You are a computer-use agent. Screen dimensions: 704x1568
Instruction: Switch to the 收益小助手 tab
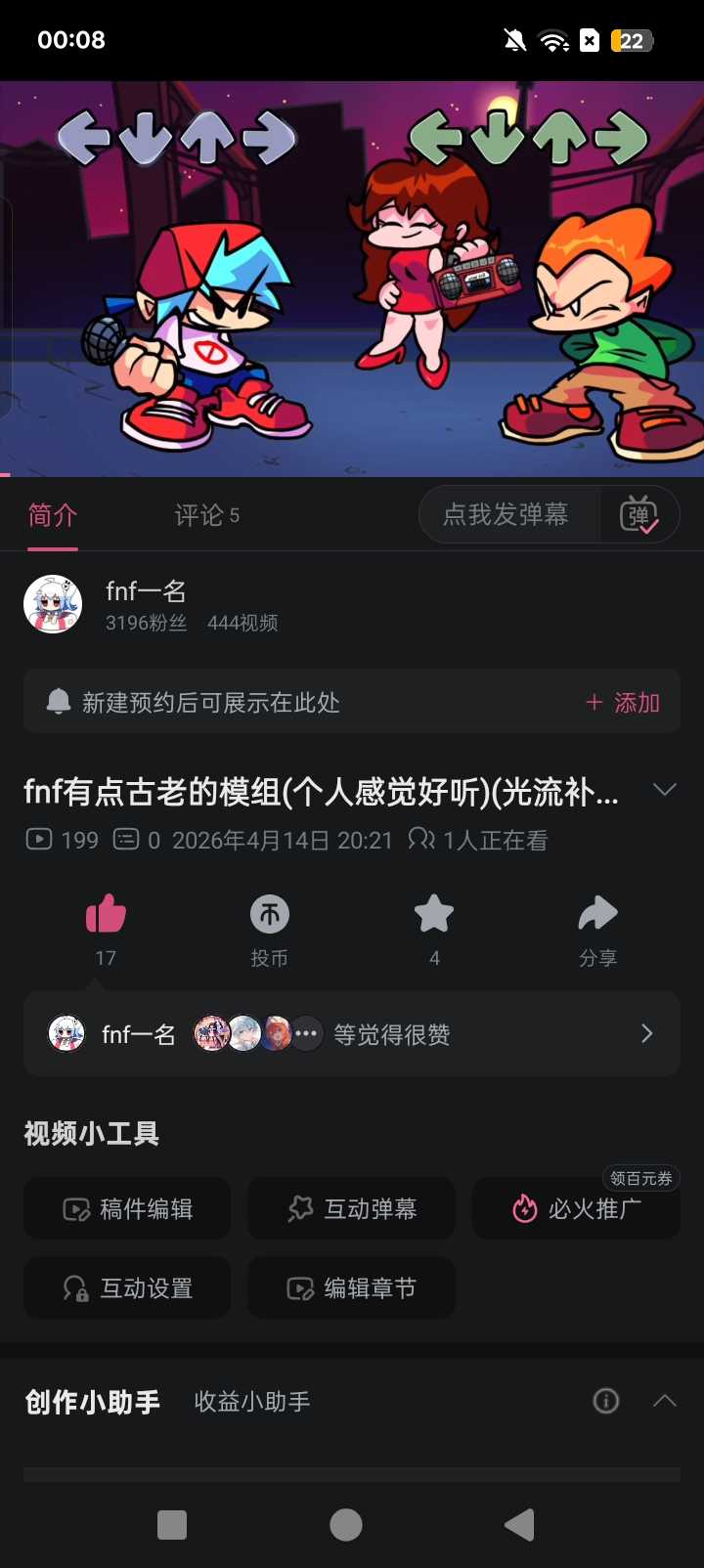pyautogui.click(x=252, y=1402)
